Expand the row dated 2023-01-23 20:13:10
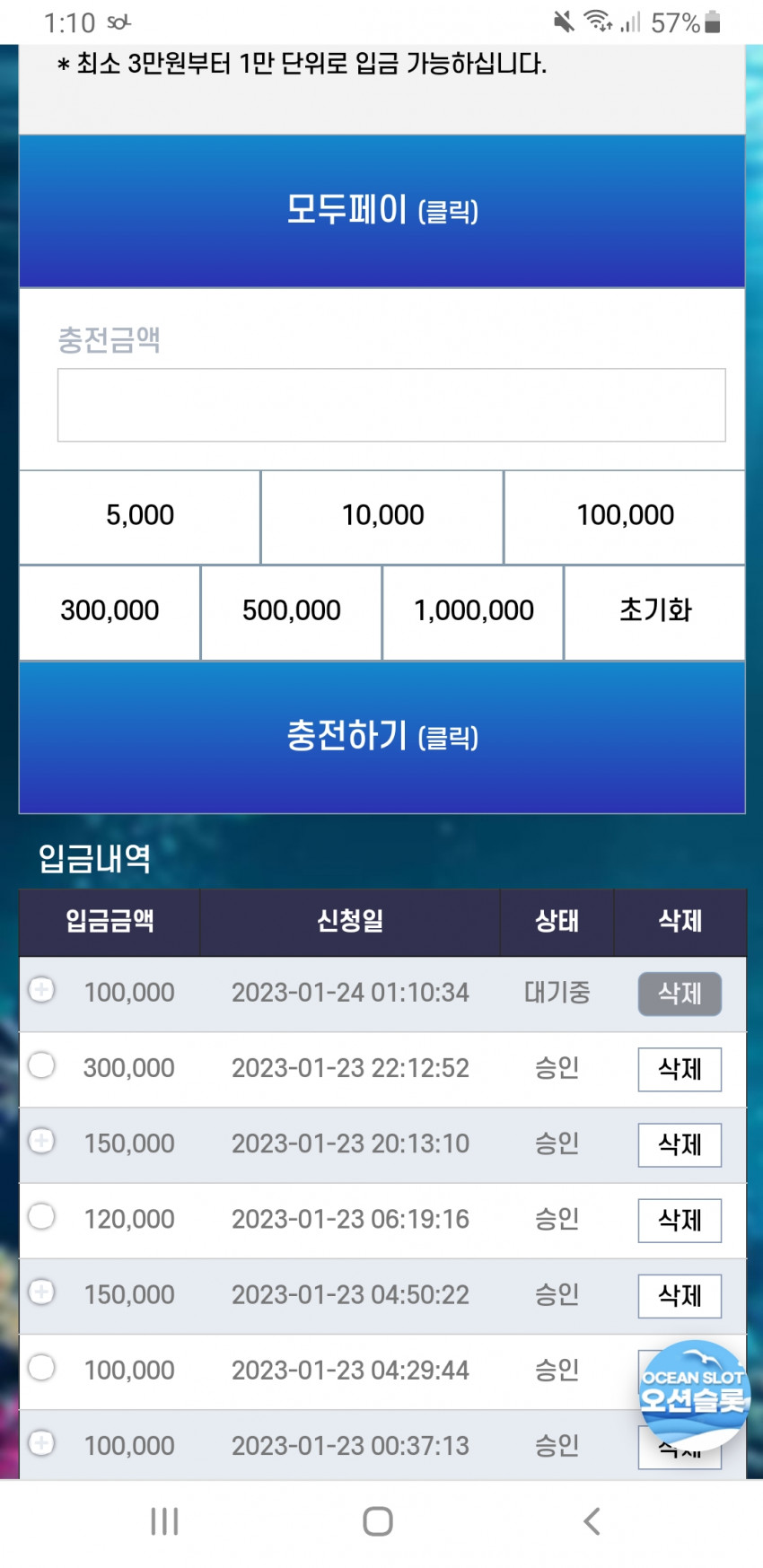763x1568 pixels. pos(41,1141)
